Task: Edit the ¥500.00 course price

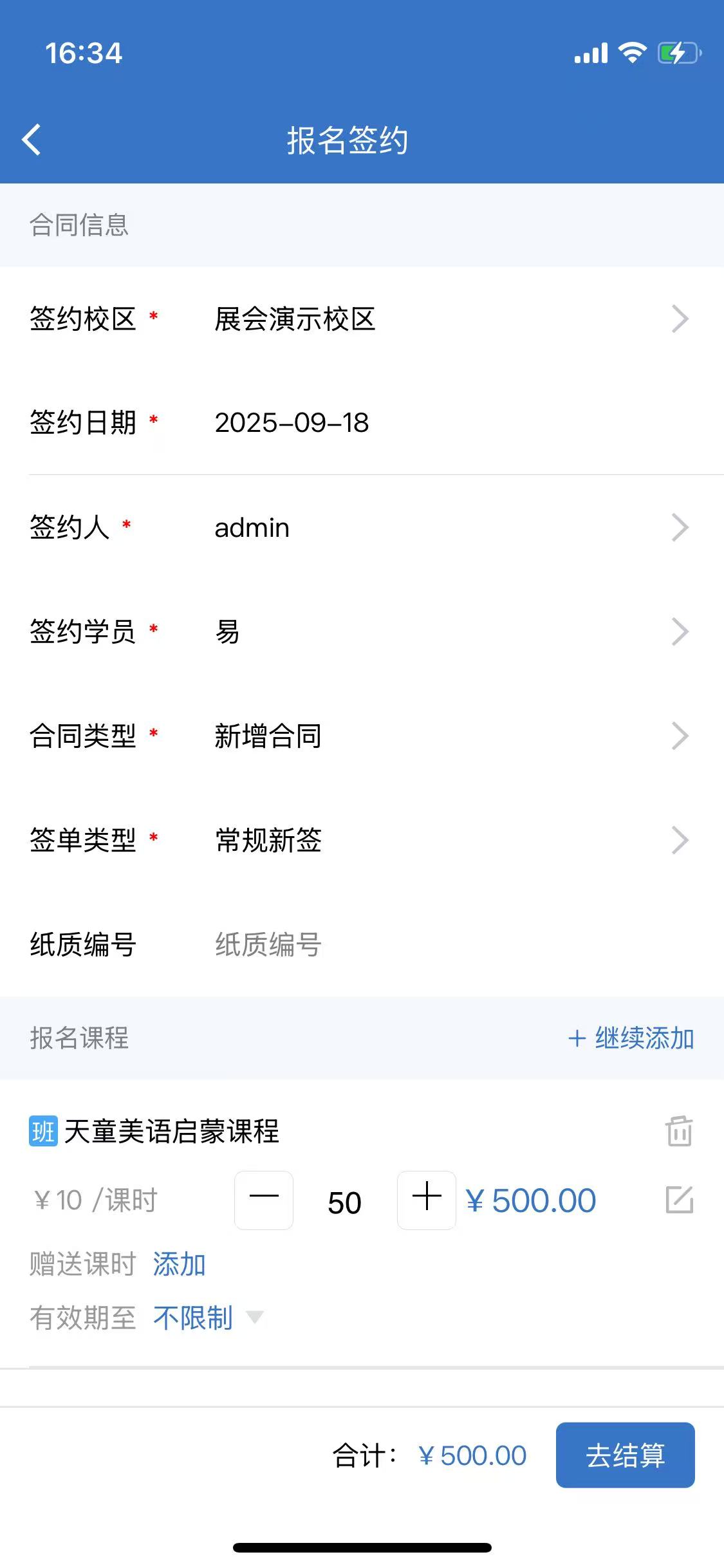Action: point(679,1200)
